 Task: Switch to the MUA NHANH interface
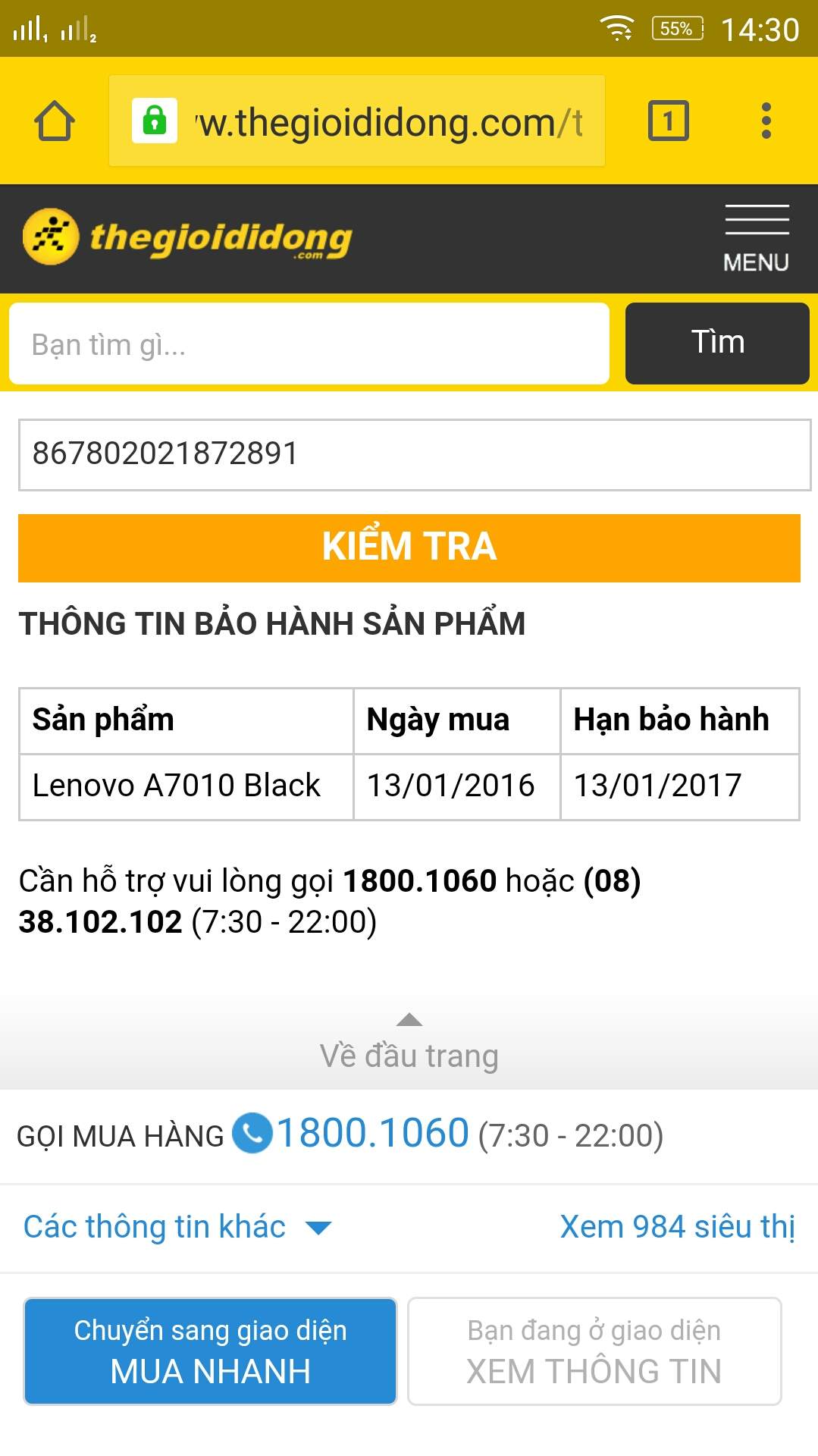pyautogui.click(x=211, y=1351)
